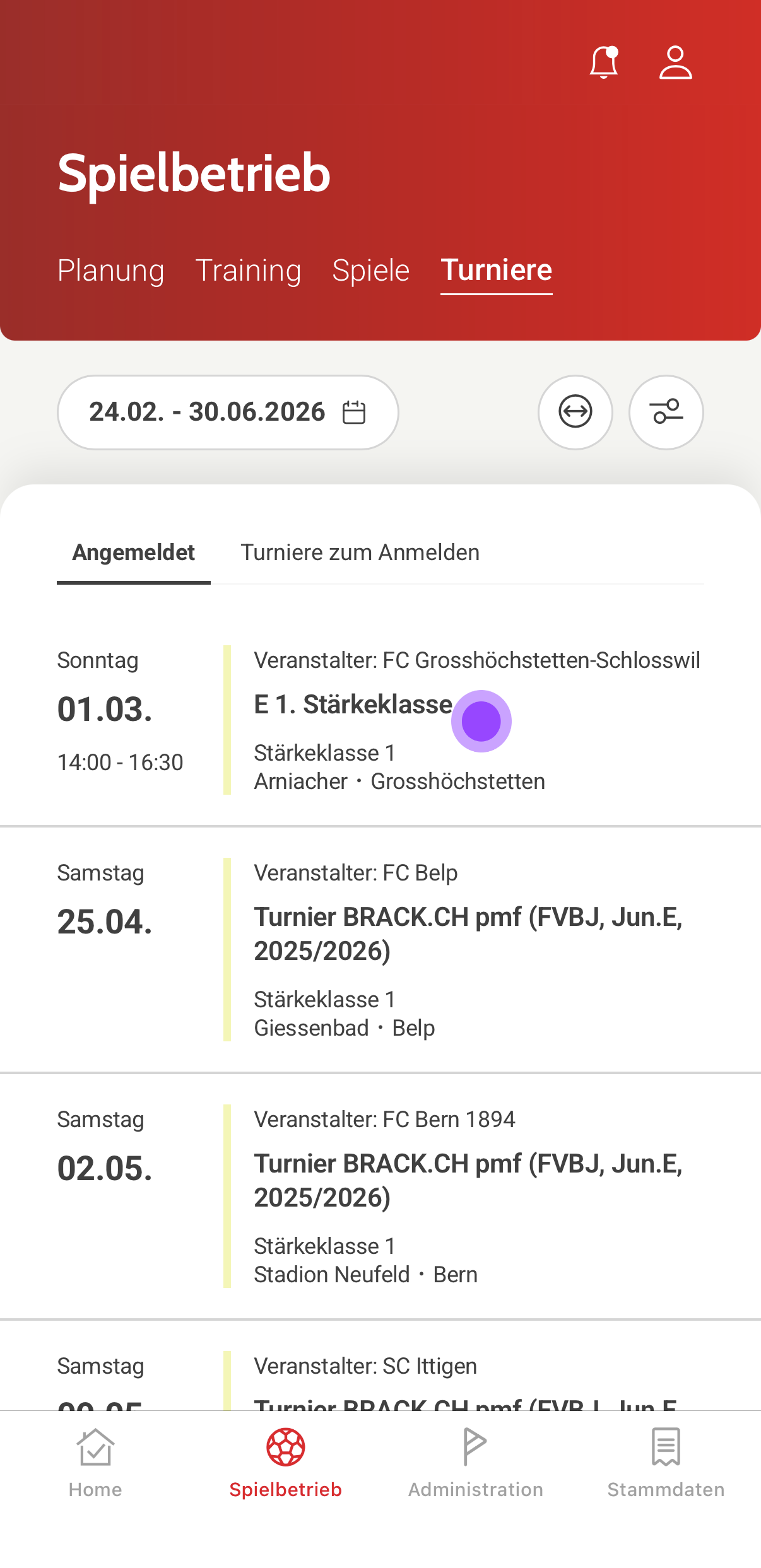Tap the horizontal arrows circle button

(575, 412)
